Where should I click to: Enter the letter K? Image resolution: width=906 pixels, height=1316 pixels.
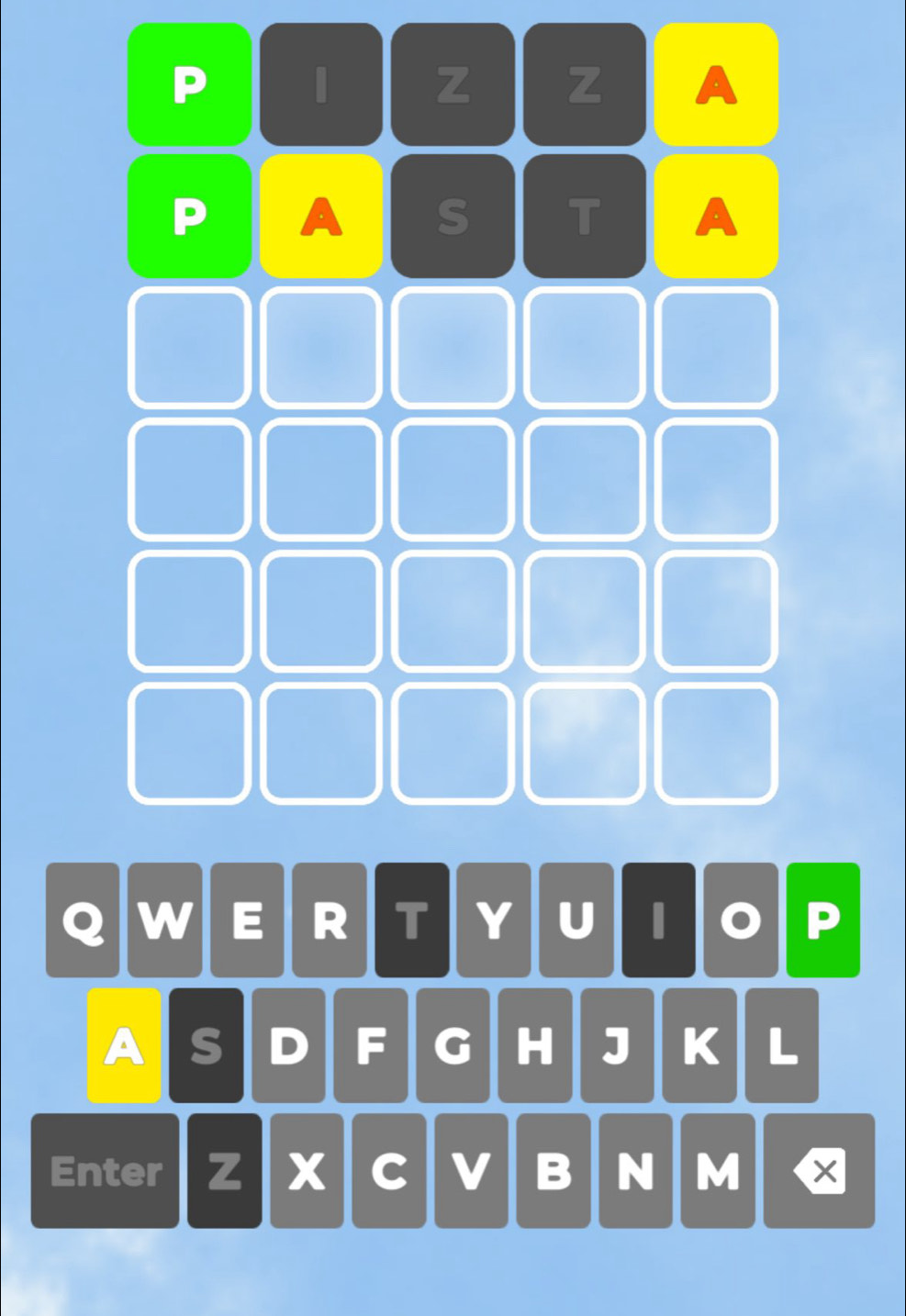[x=699, y=1045]
